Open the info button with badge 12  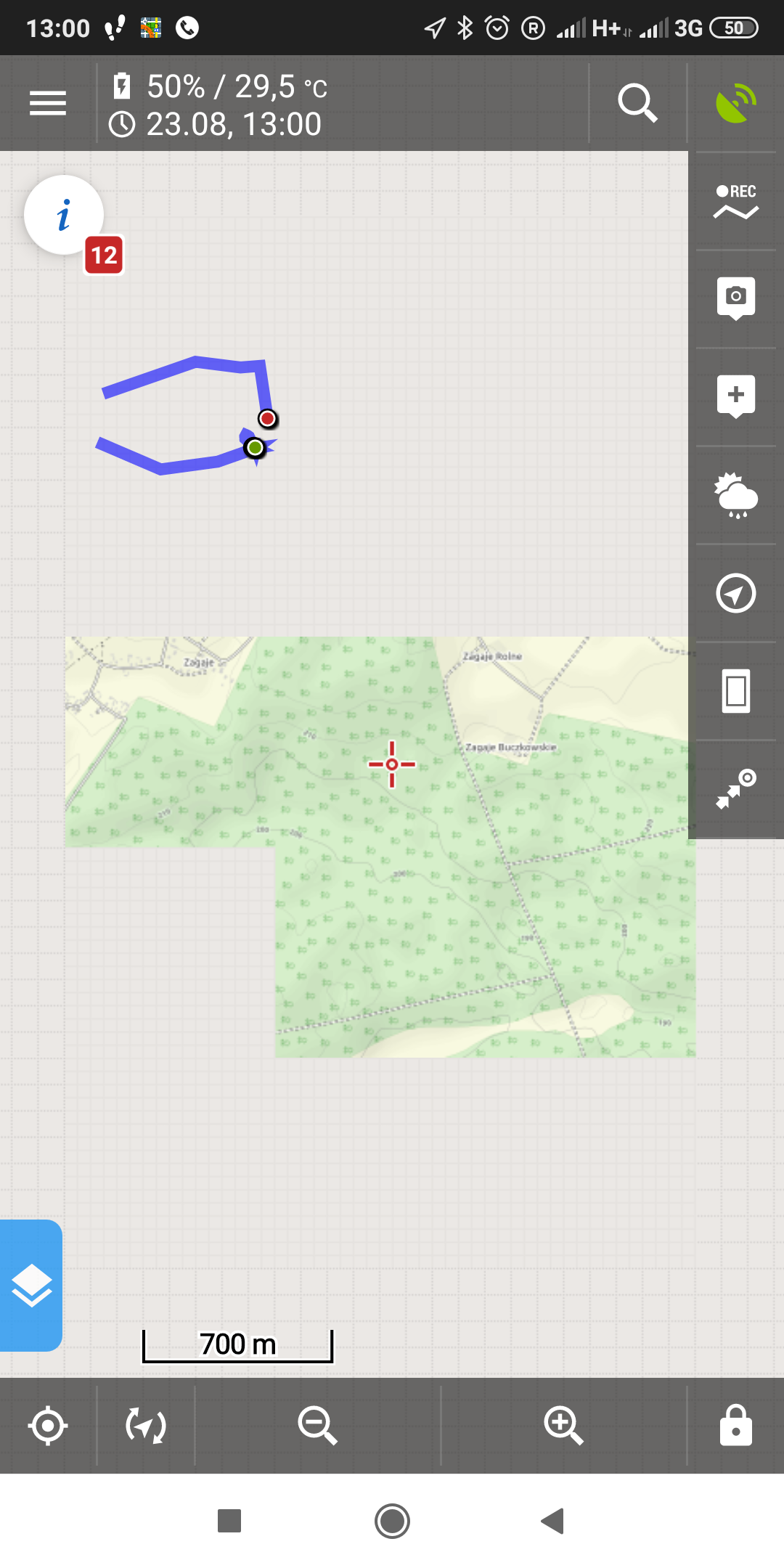coord(64,216)
